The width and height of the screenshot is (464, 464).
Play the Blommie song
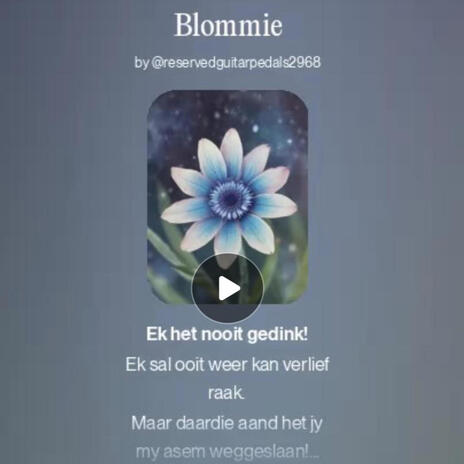228,288
